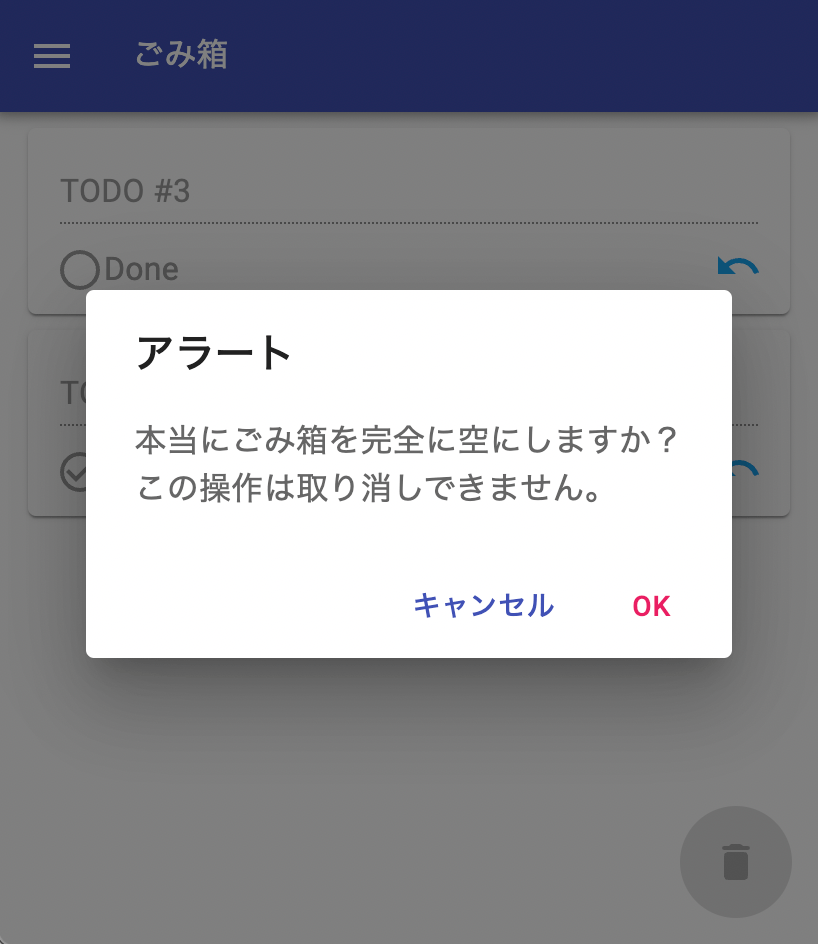Click the trash icon to empty bin

click(736, 861)
